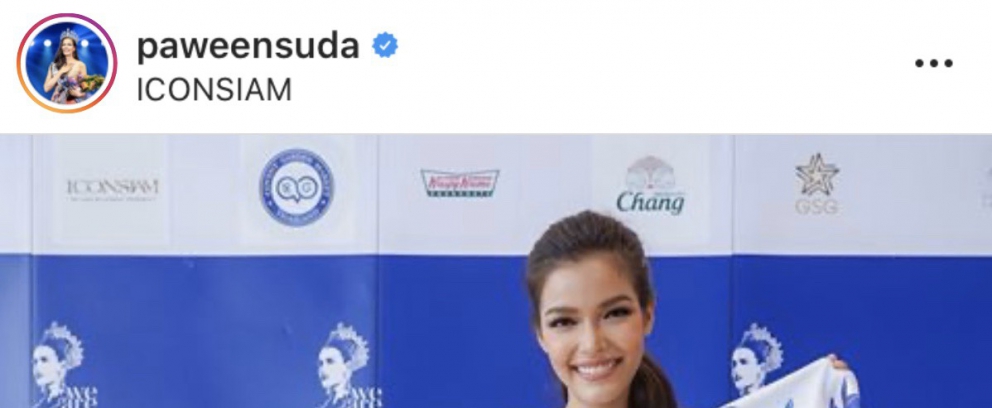This screenshot has height=408, width=992.
Task: Open the paweensuda profile username
Action: [247, 45]
